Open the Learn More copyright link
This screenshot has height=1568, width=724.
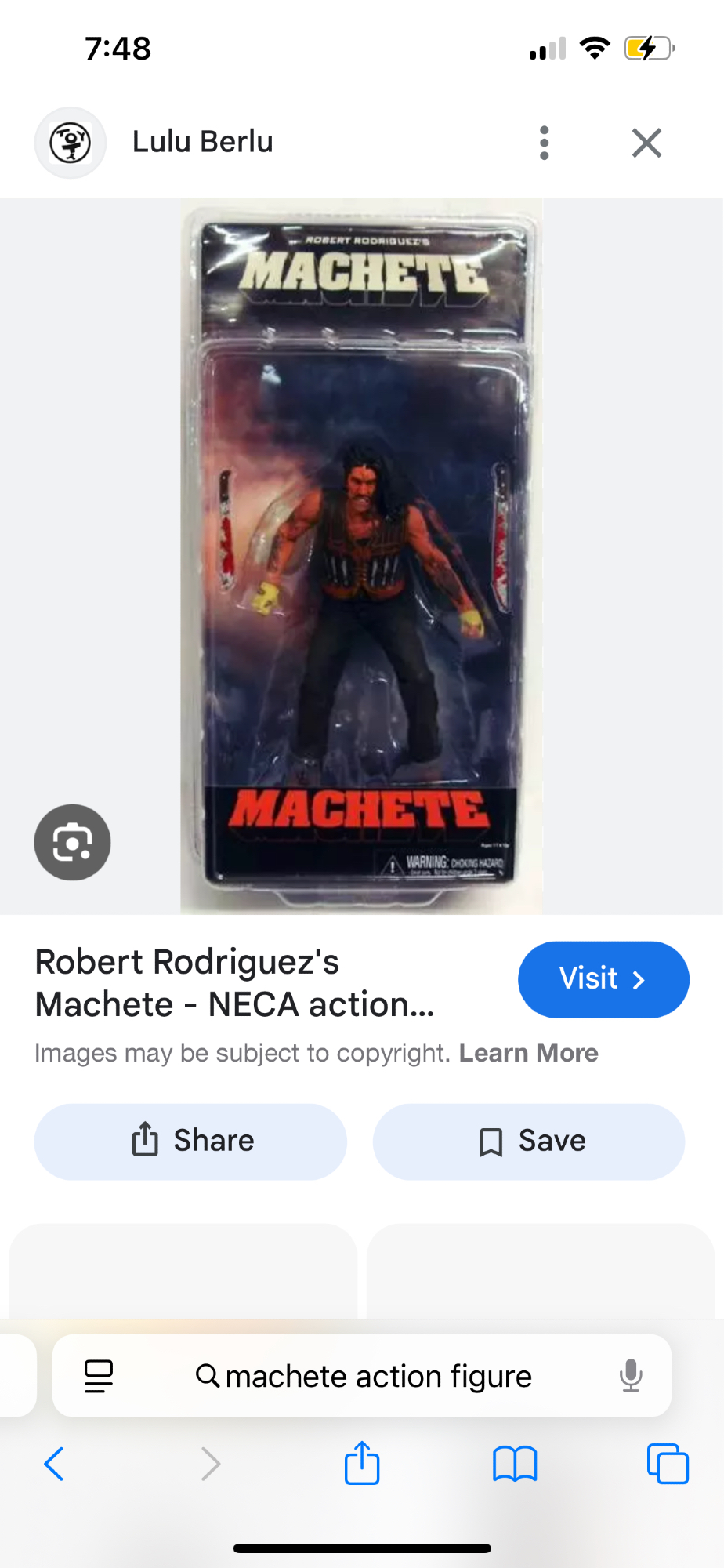tap(528, 1053)
